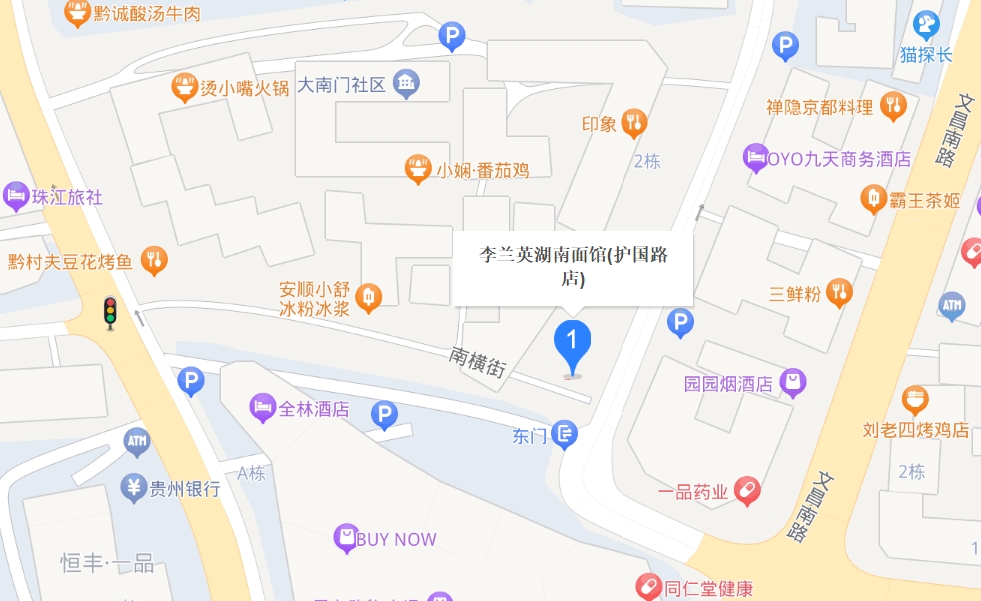Open the 霸王茶姬 tea shop pin
Viewport: 981px width, 601px height.
pyautogui.click(x=874, y=199)
